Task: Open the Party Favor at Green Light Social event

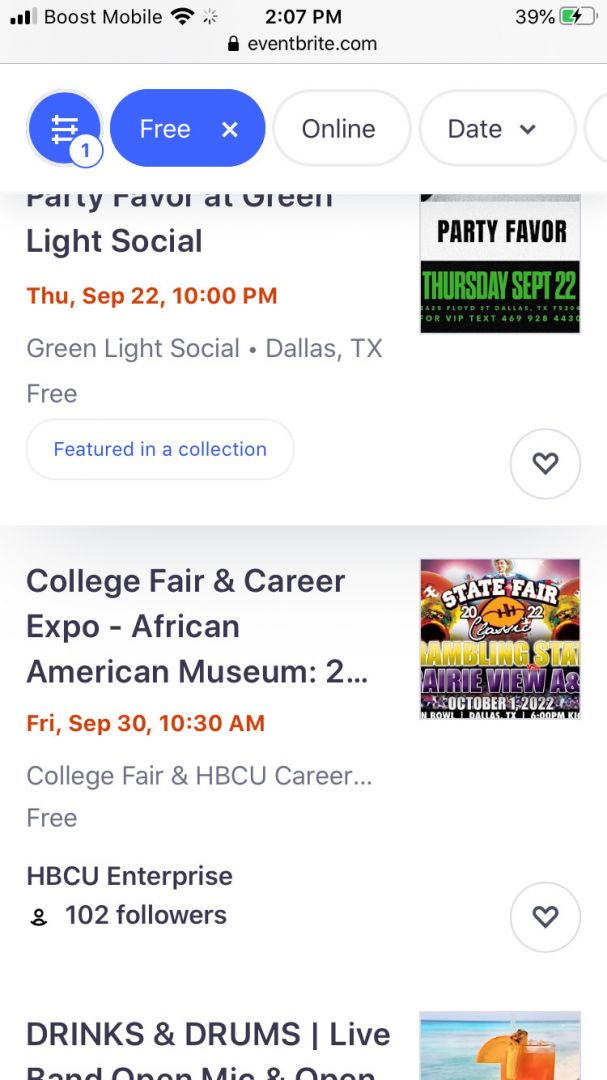Action: 114,241
